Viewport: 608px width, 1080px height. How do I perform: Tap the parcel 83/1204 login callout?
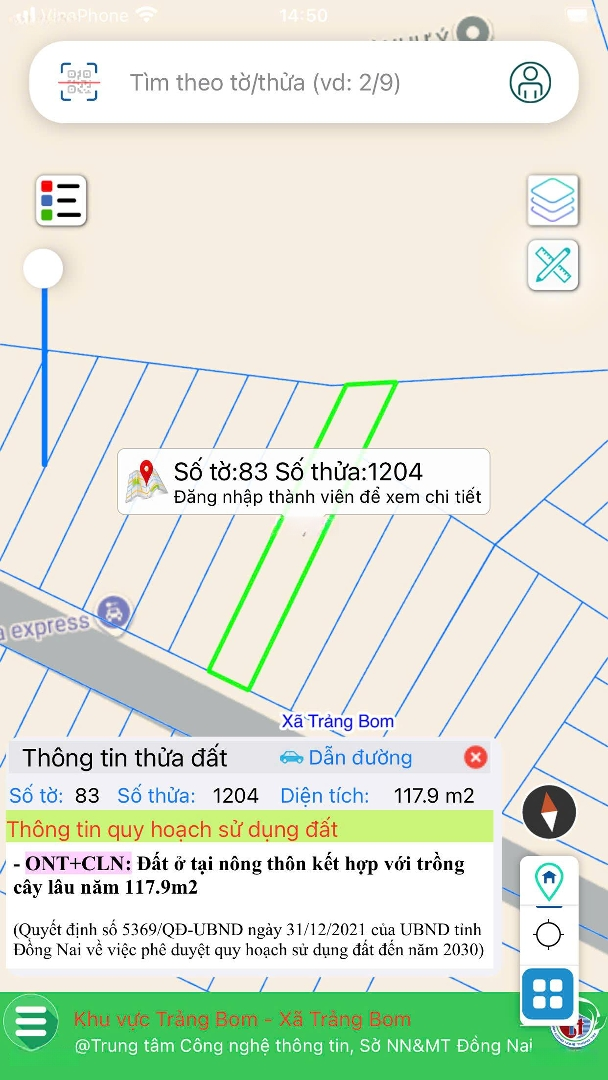[x=304, y=482]
